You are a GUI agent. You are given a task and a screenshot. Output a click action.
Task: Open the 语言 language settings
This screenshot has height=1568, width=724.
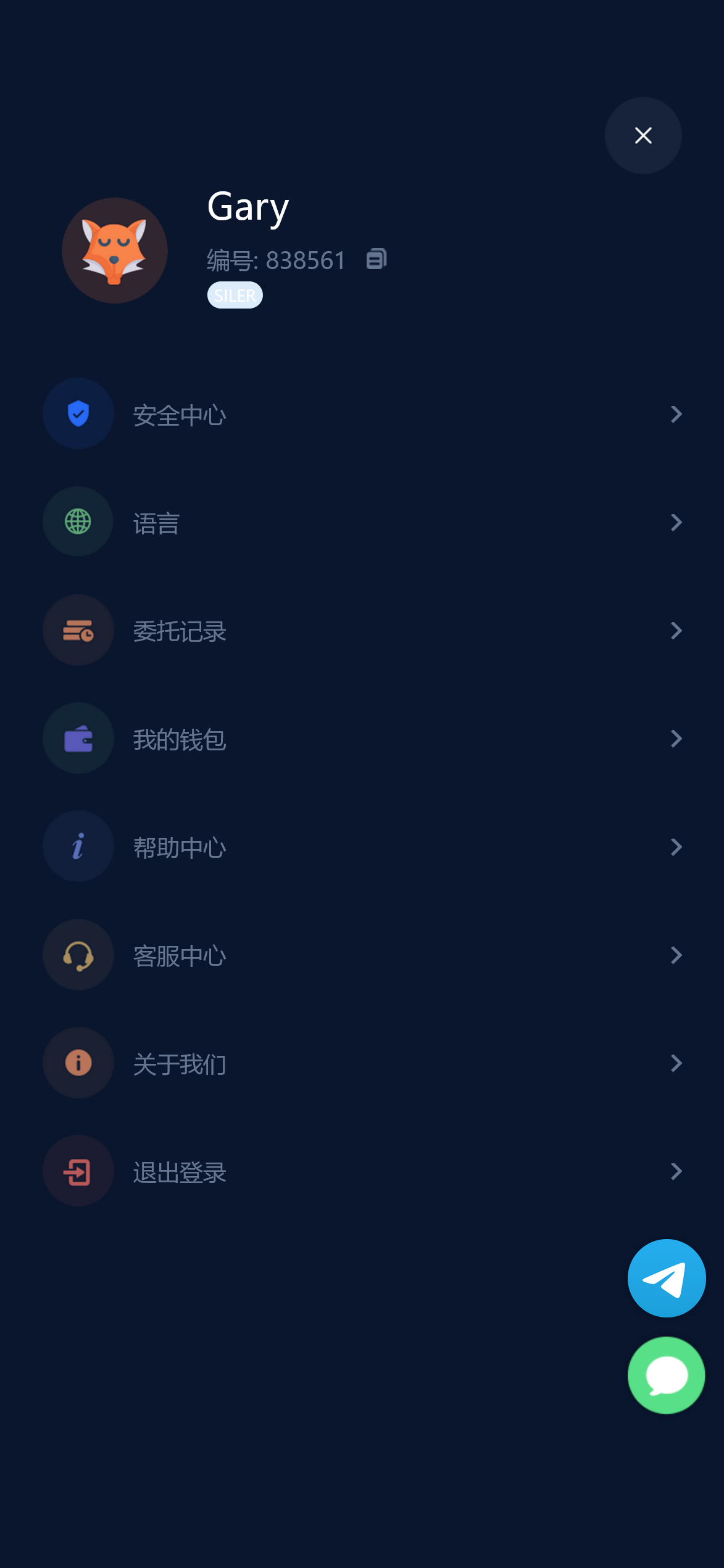tap(362, 523)
